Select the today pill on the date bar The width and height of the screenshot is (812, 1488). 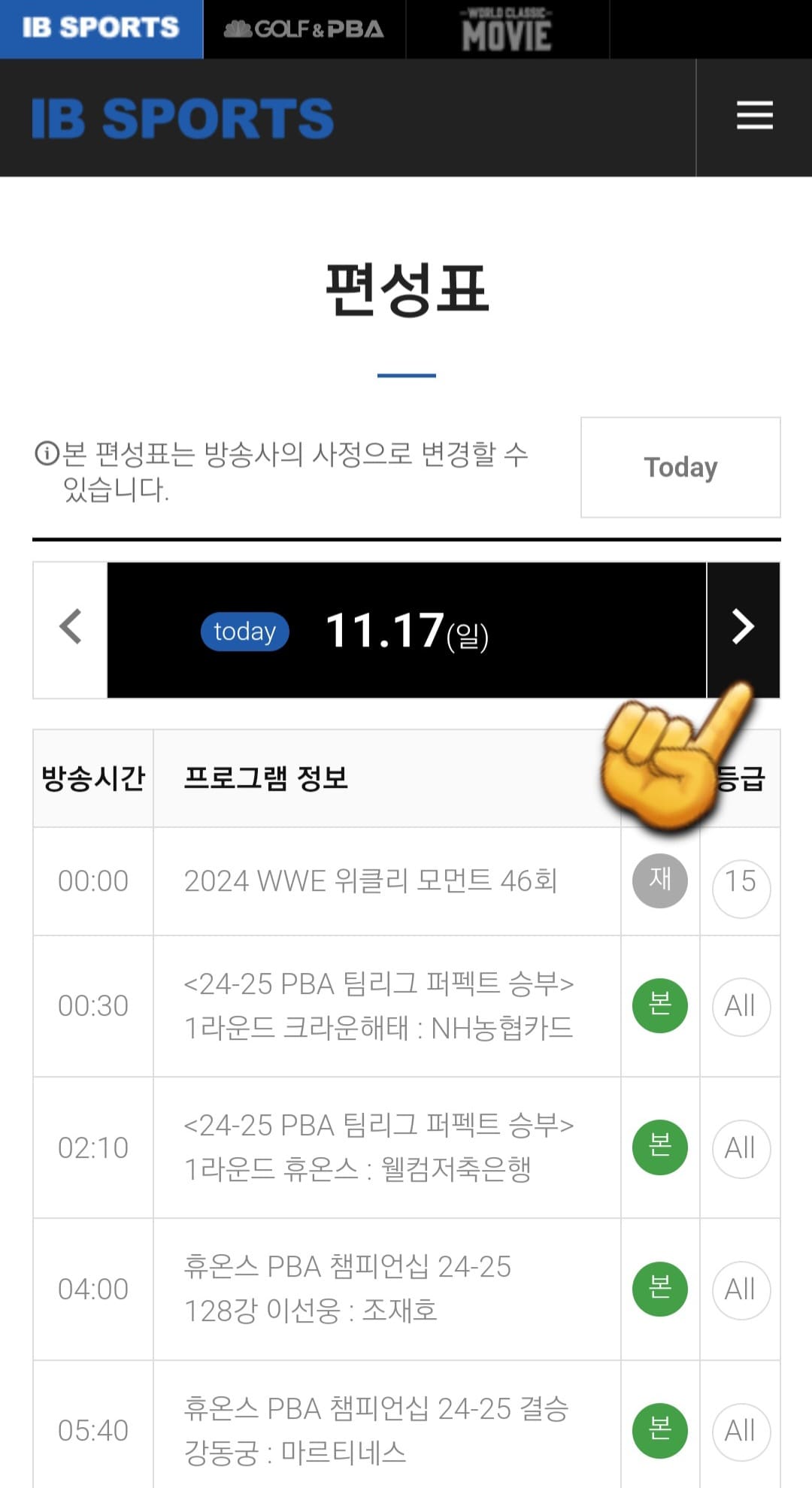coord(245,632)
